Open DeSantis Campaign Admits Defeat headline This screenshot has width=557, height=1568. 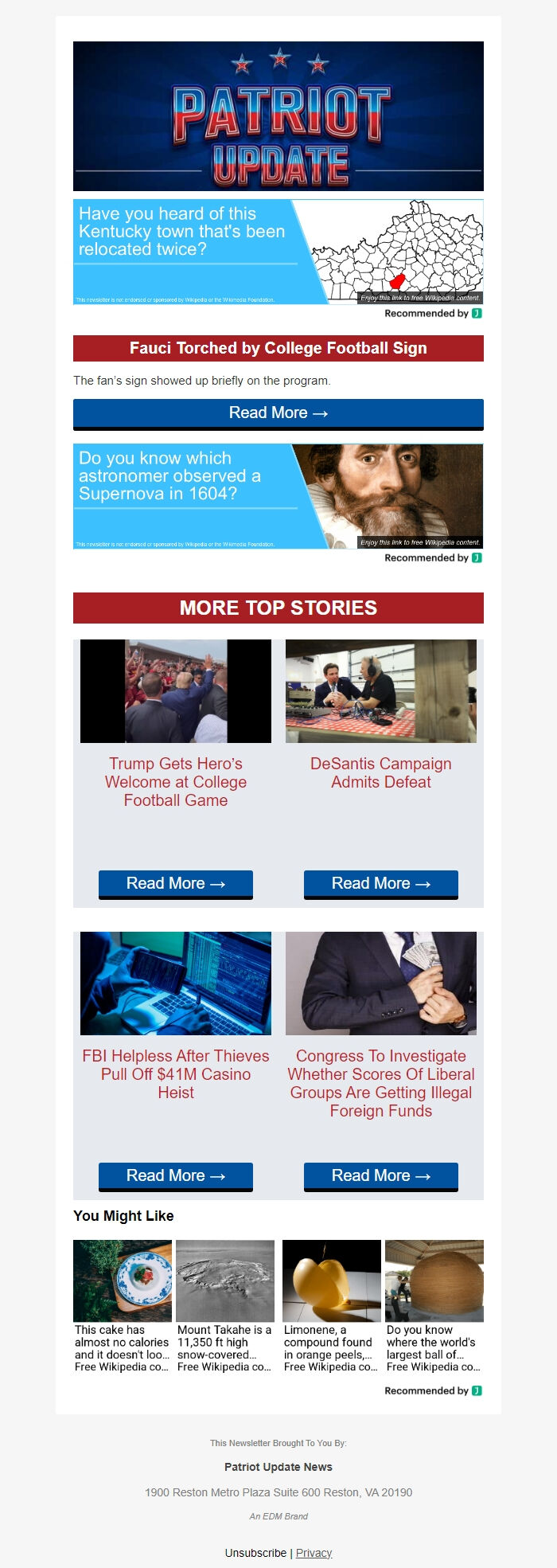(380, 773)
